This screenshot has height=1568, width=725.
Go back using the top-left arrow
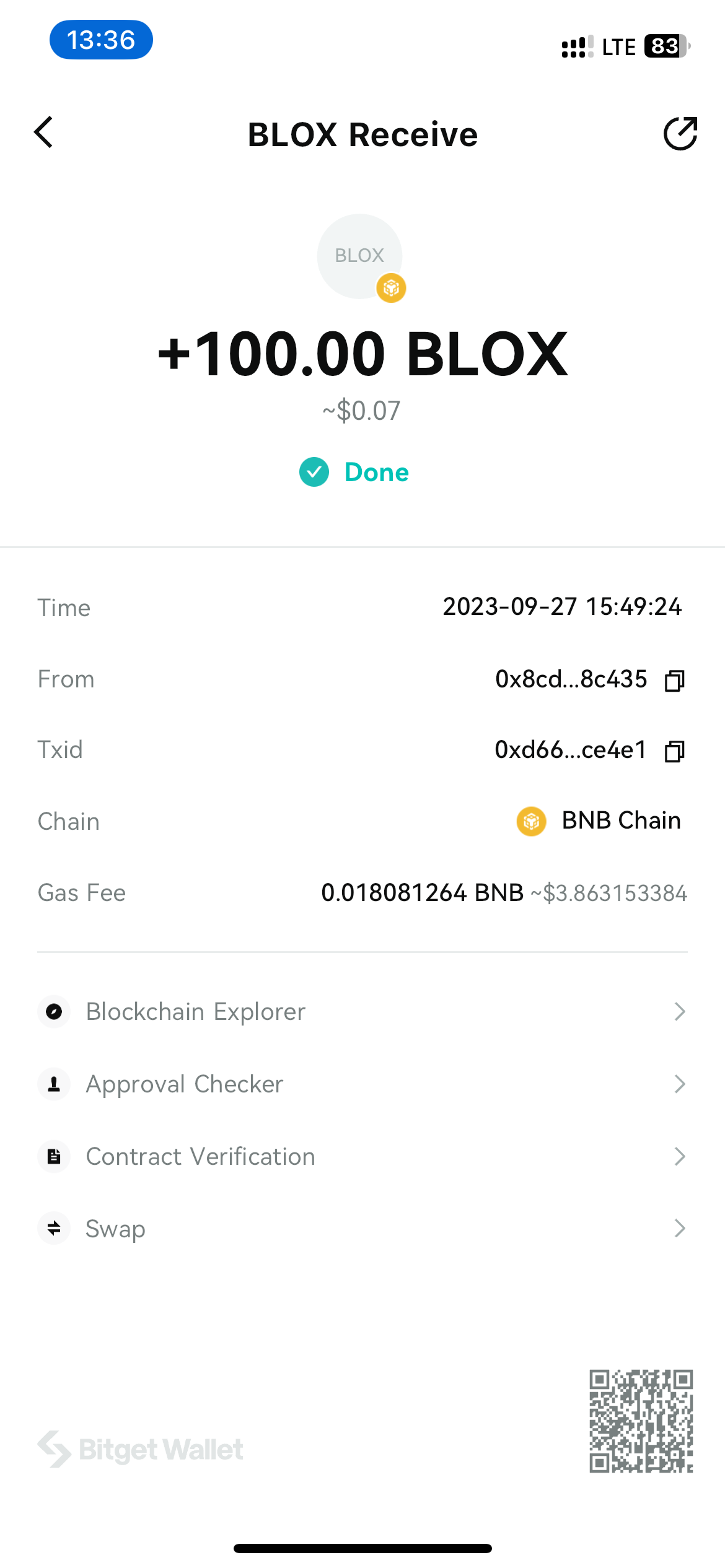[43, 133]
